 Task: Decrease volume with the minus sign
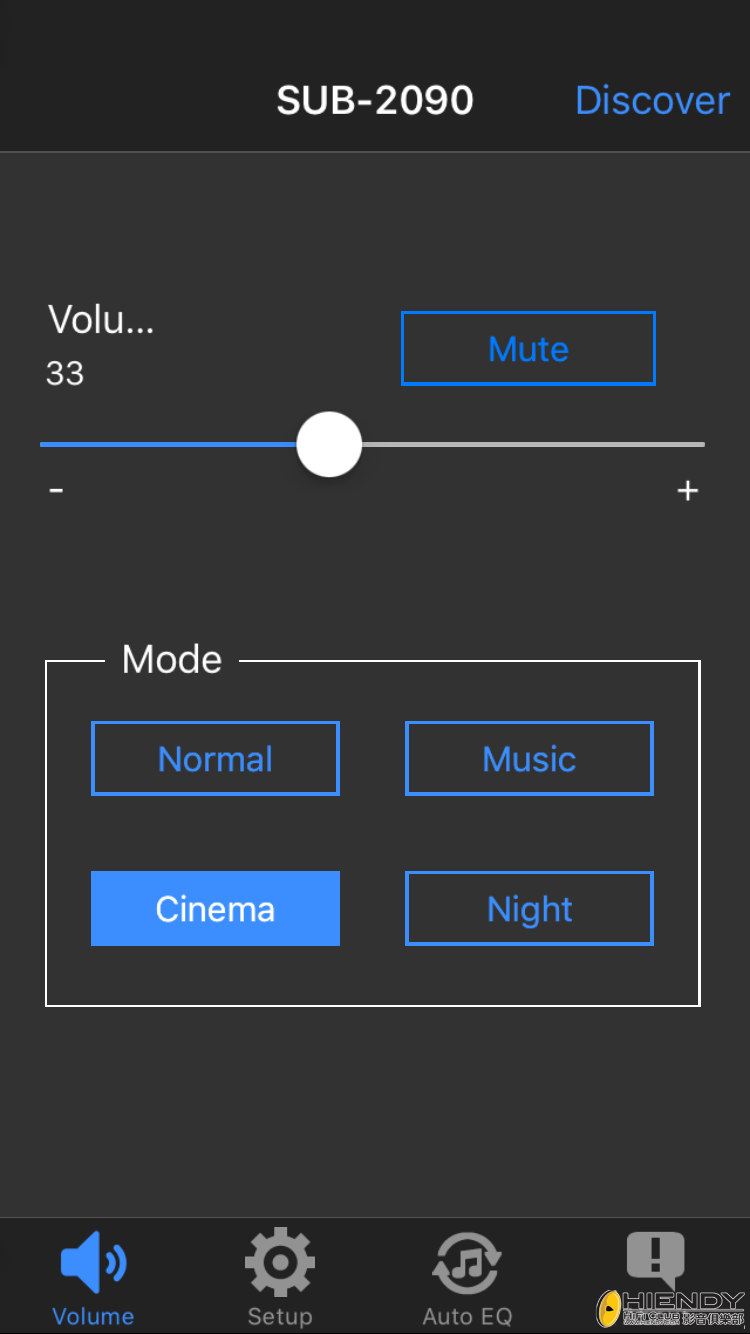click(57, 490)
